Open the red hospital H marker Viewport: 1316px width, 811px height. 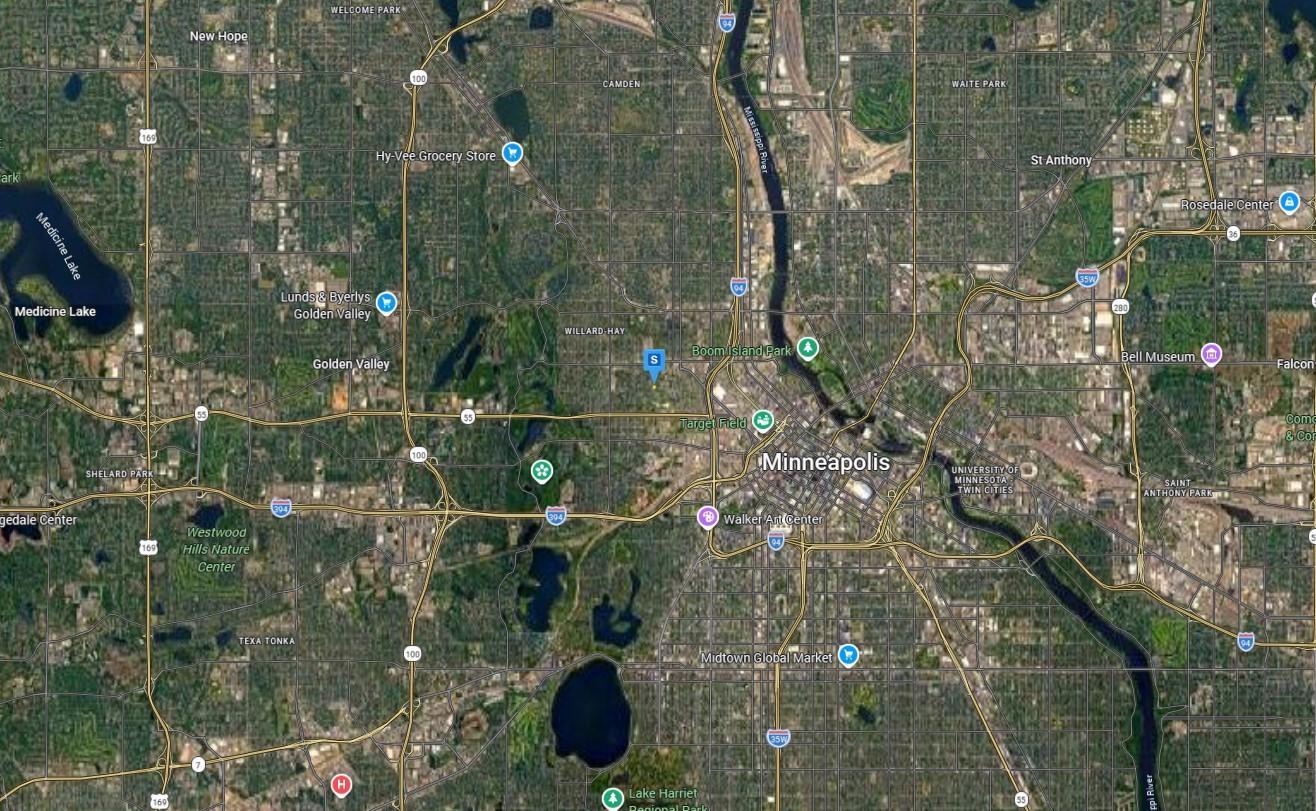pyautogui.click(x=341, y=785)
